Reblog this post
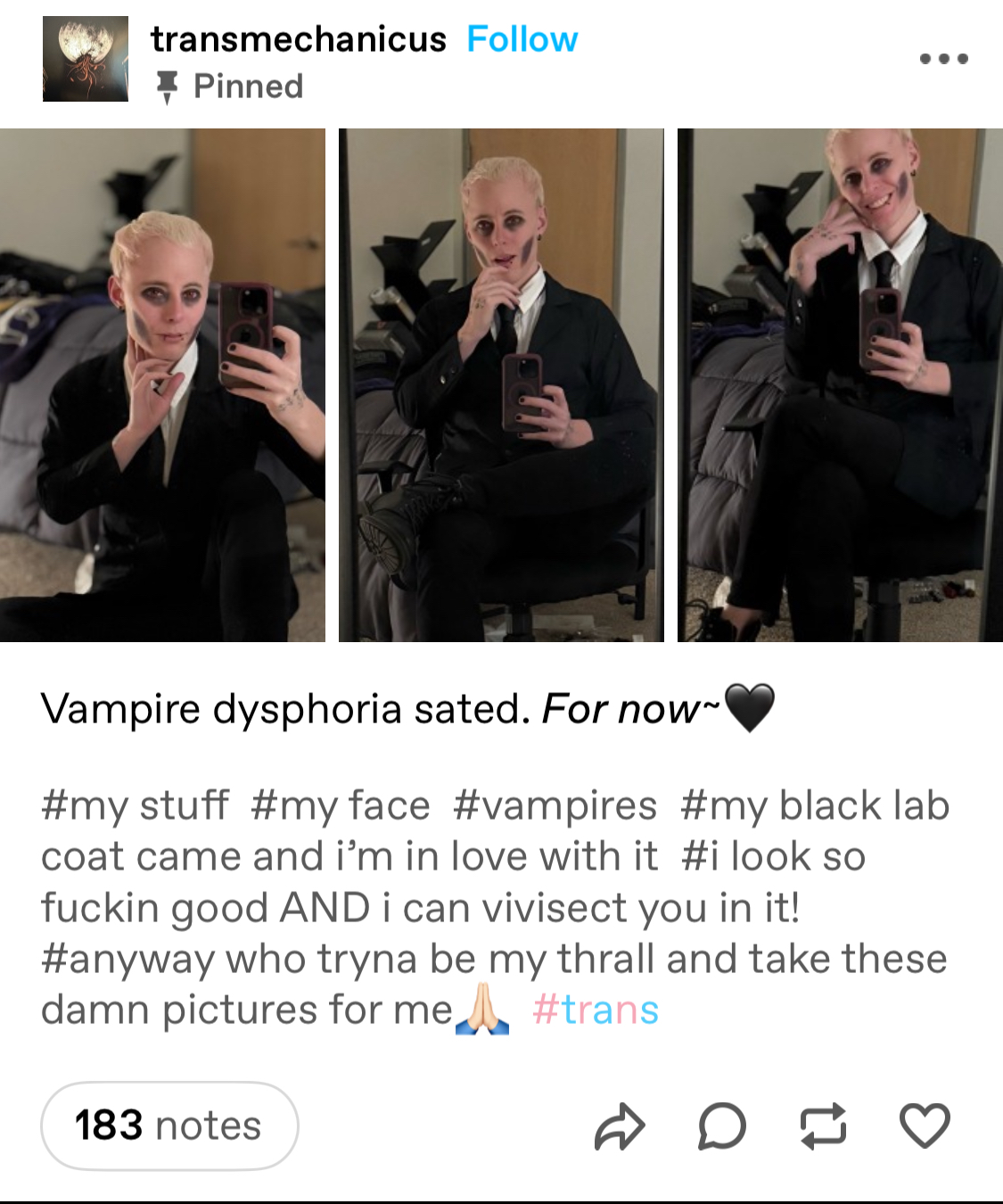This screenshot has height=1204, width=1003. pos(823,1126)
